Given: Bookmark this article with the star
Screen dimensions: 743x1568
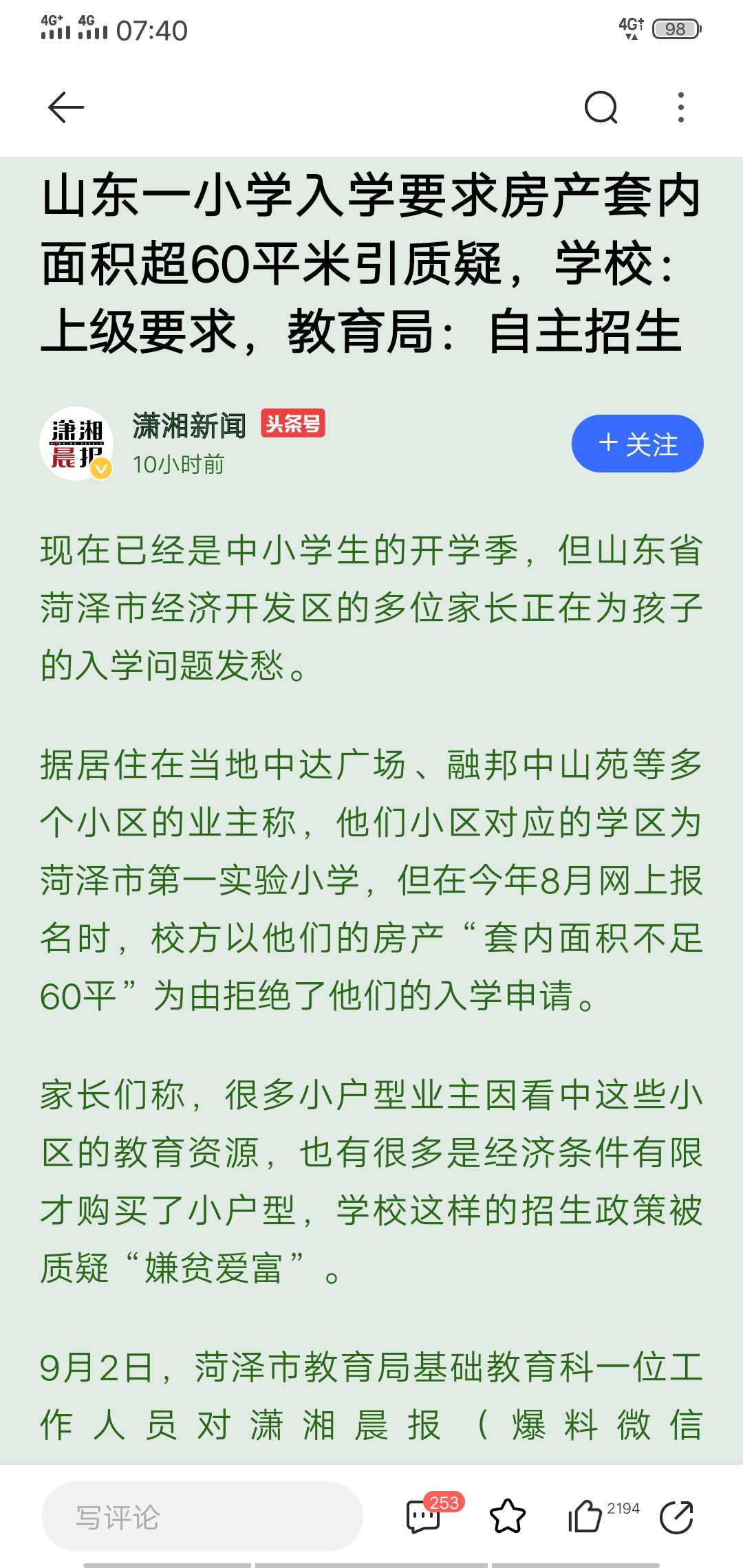Looking at the screenshot, I should (x=508, y=1516).
